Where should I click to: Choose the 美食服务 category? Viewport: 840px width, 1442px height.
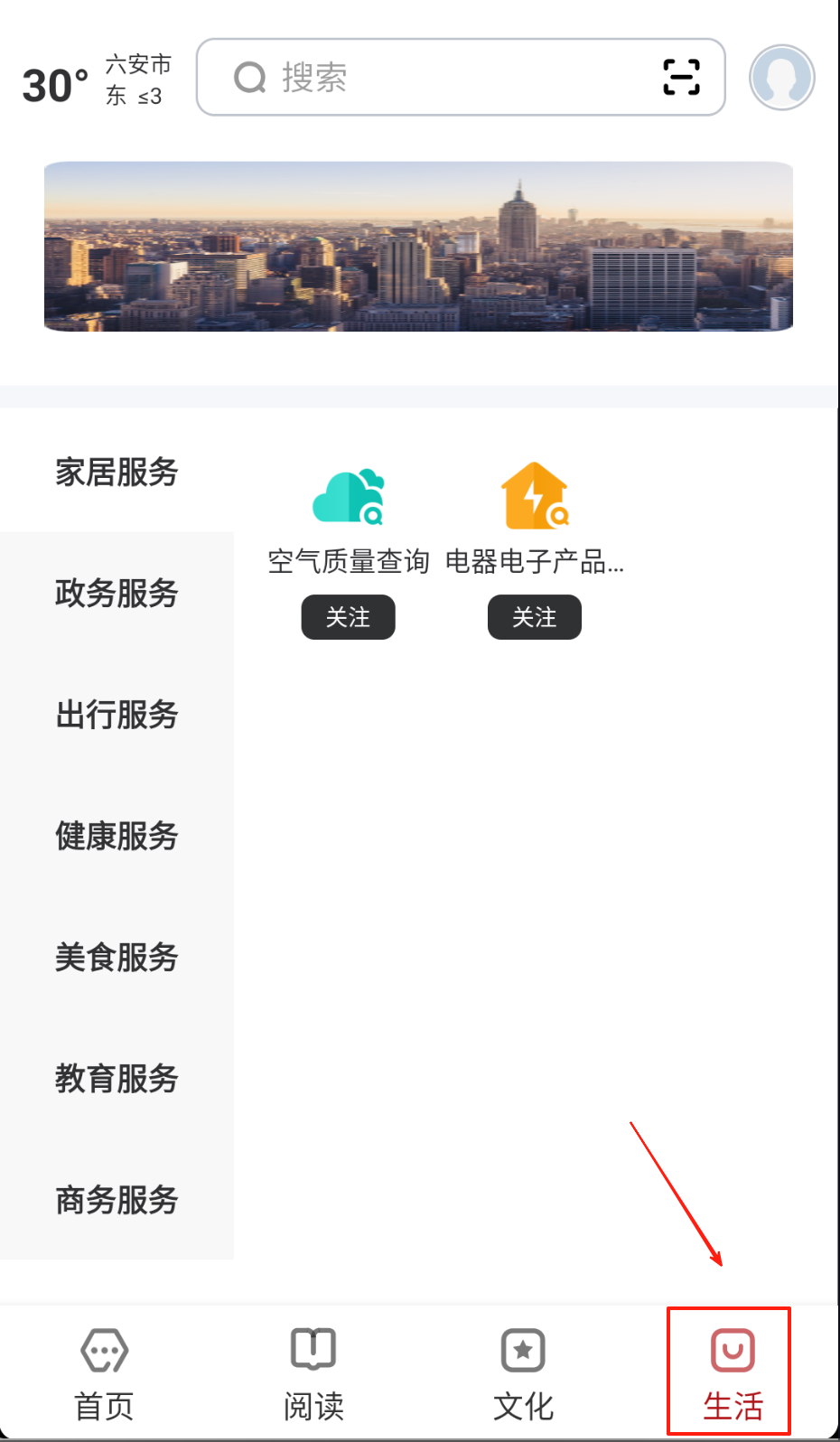[x=117, y=957]
